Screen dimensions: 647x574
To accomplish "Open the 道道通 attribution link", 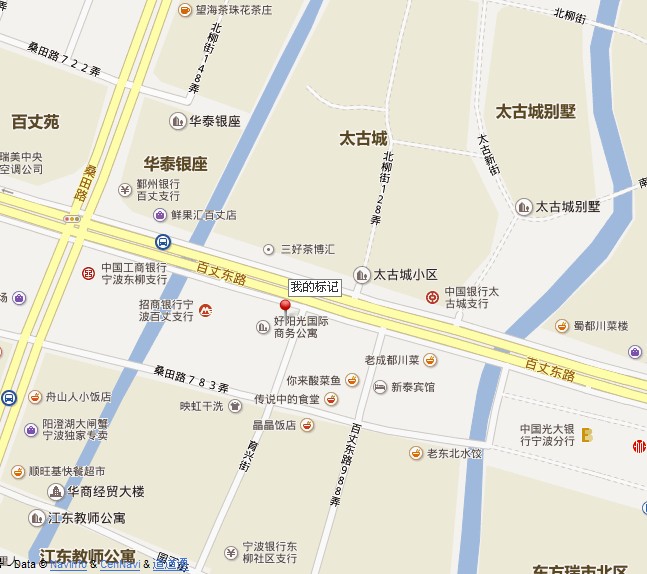I will click(170, 564).
